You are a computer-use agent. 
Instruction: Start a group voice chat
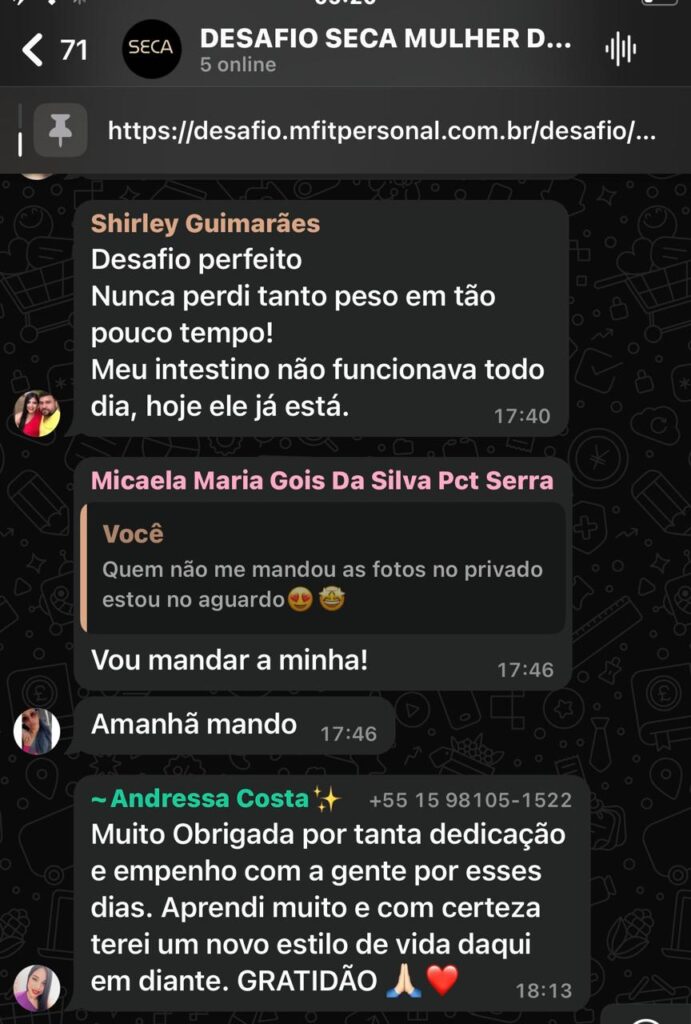point(621,49)
